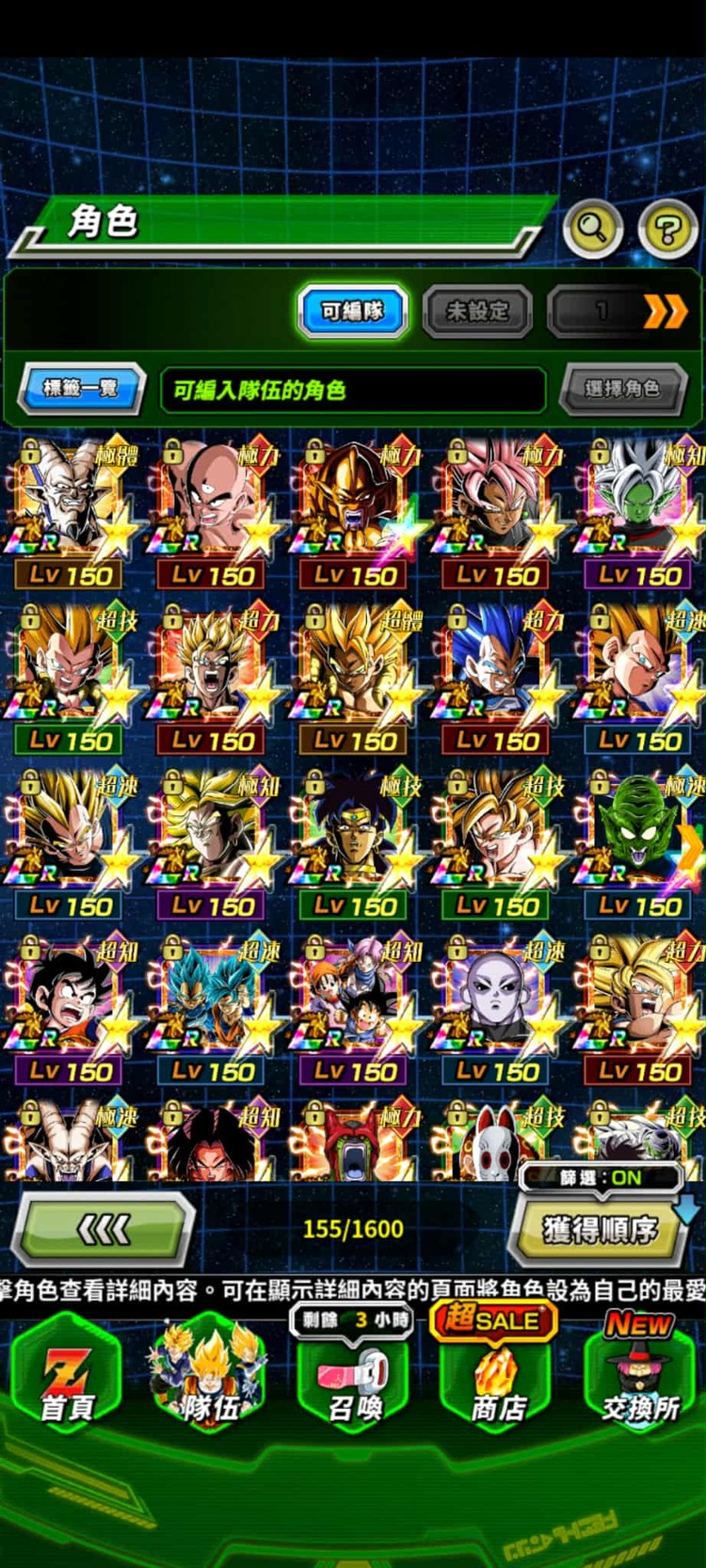Change the 獲得順序 sort order
This screenshot has width=706, height=1568.
point(599,1230)
